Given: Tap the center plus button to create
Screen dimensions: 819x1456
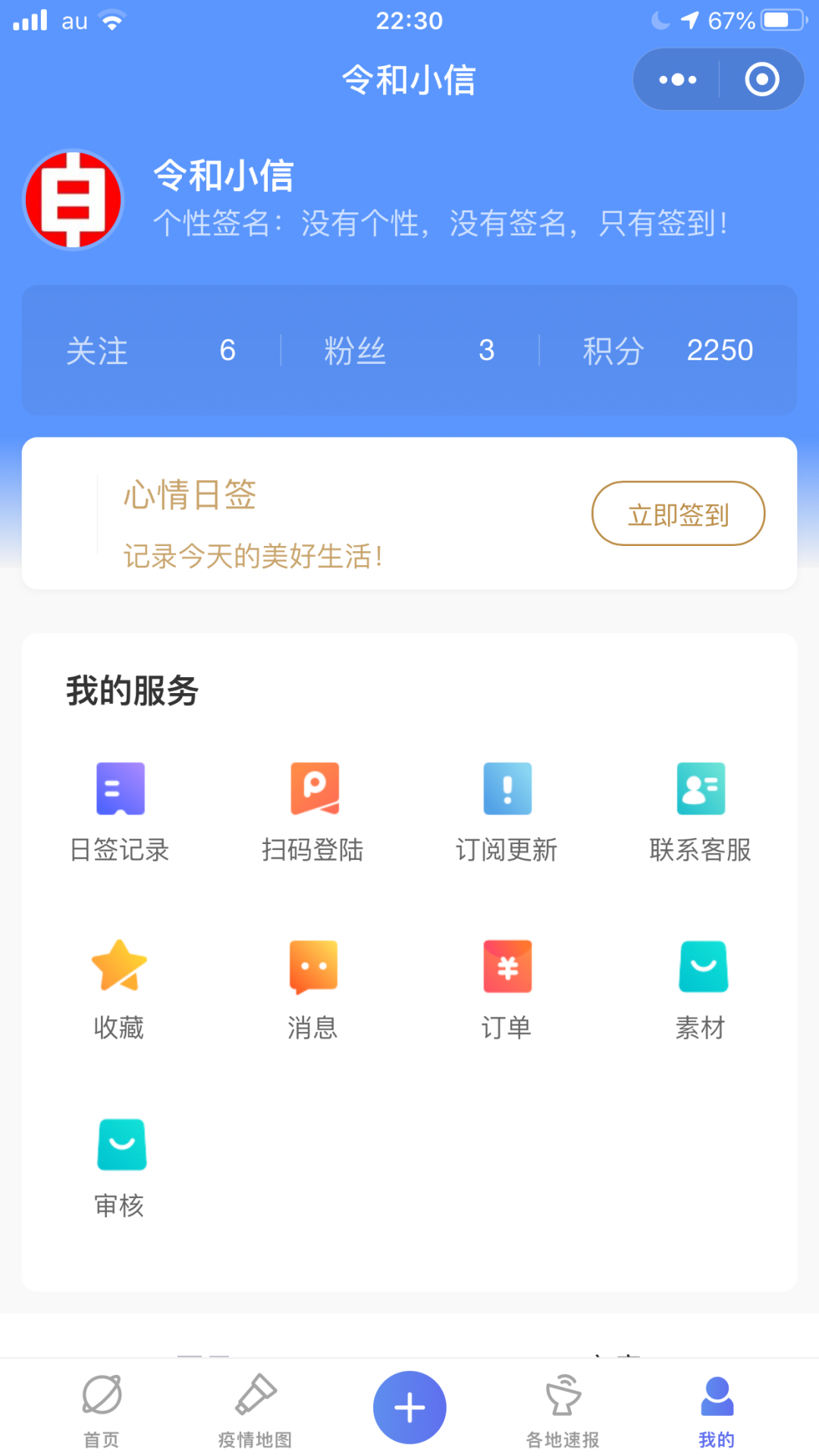Looking at the screenshot, I should coord(409,1407).
